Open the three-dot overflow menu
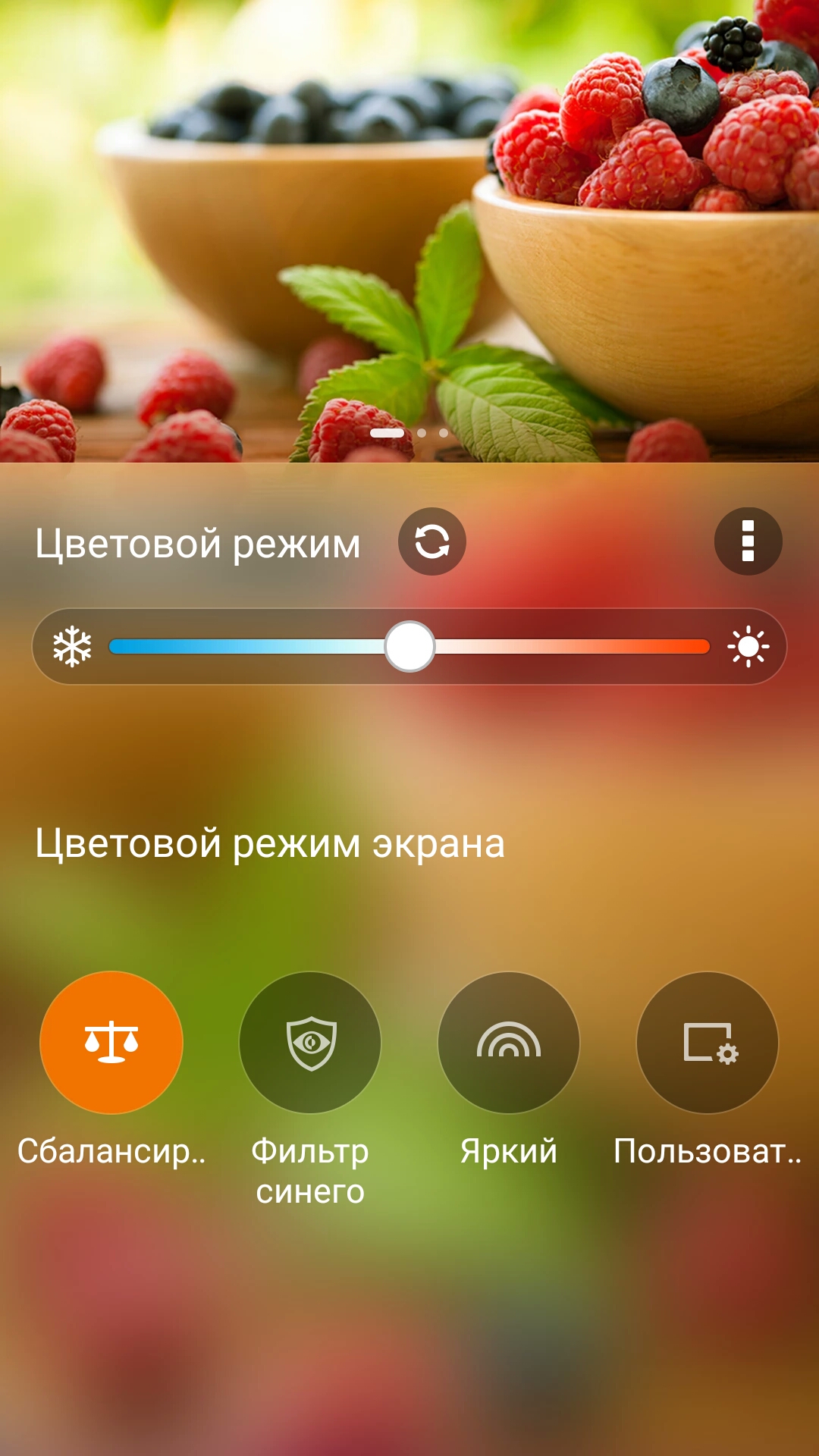The image size is (819, 1456). 748,541
